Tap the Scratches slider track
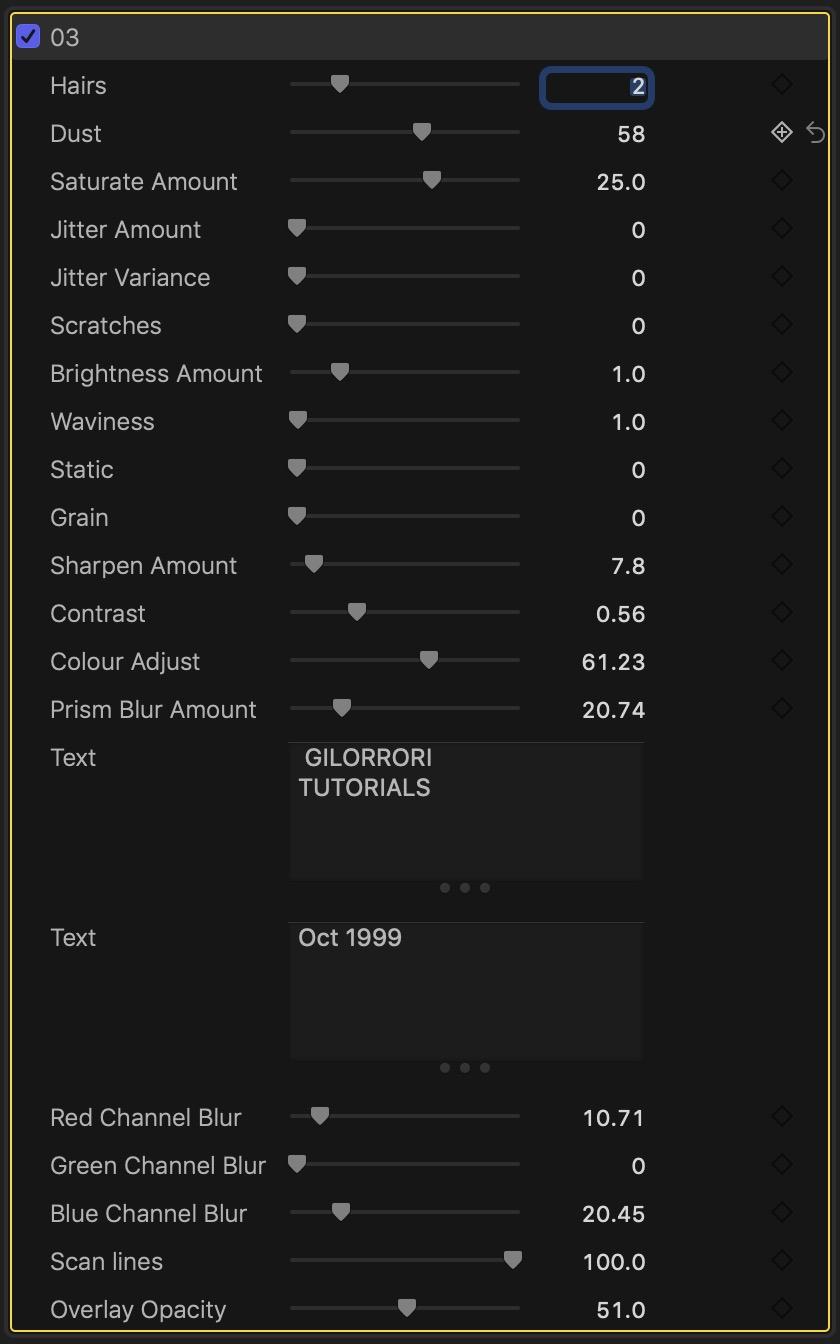 click(405, 324)
